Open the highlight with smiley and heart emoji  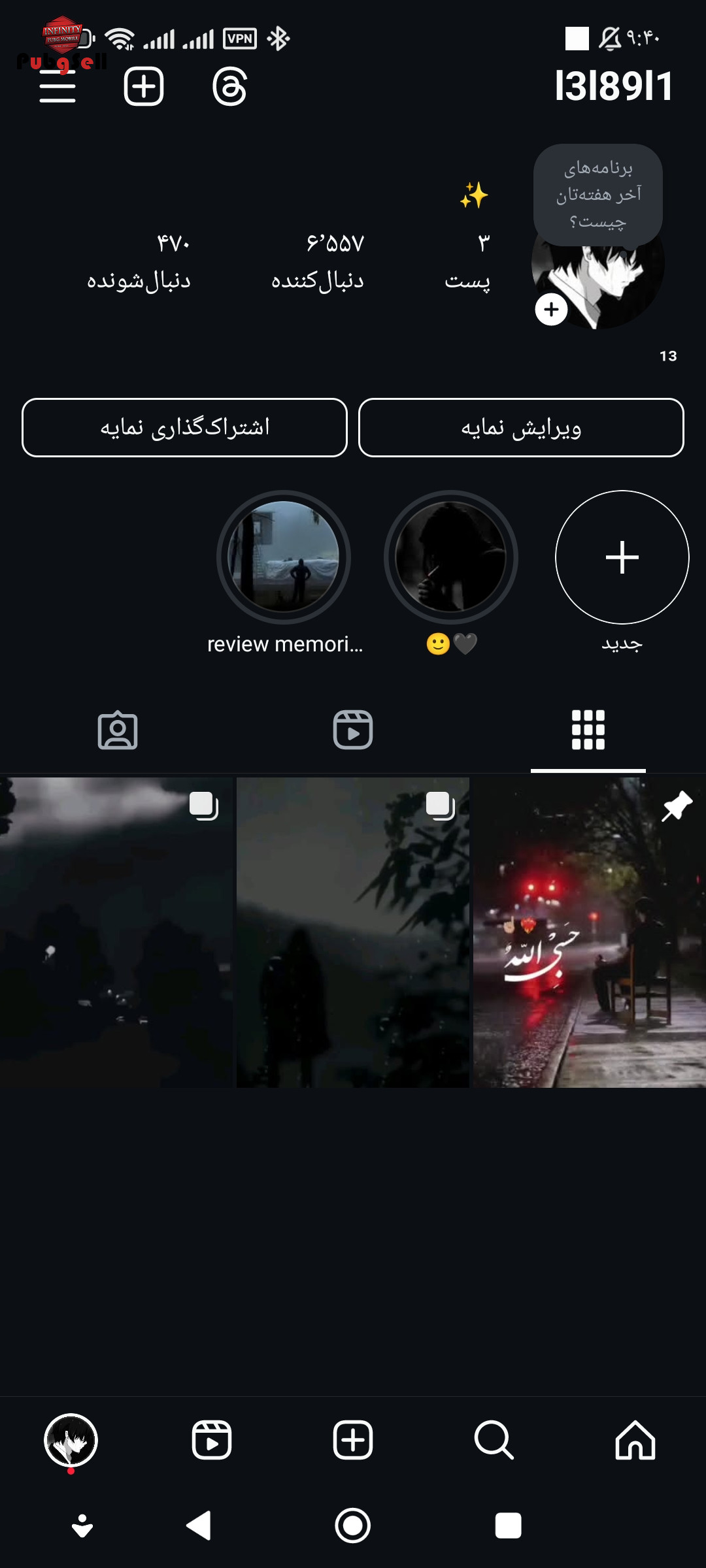click(x=451, y=557)
